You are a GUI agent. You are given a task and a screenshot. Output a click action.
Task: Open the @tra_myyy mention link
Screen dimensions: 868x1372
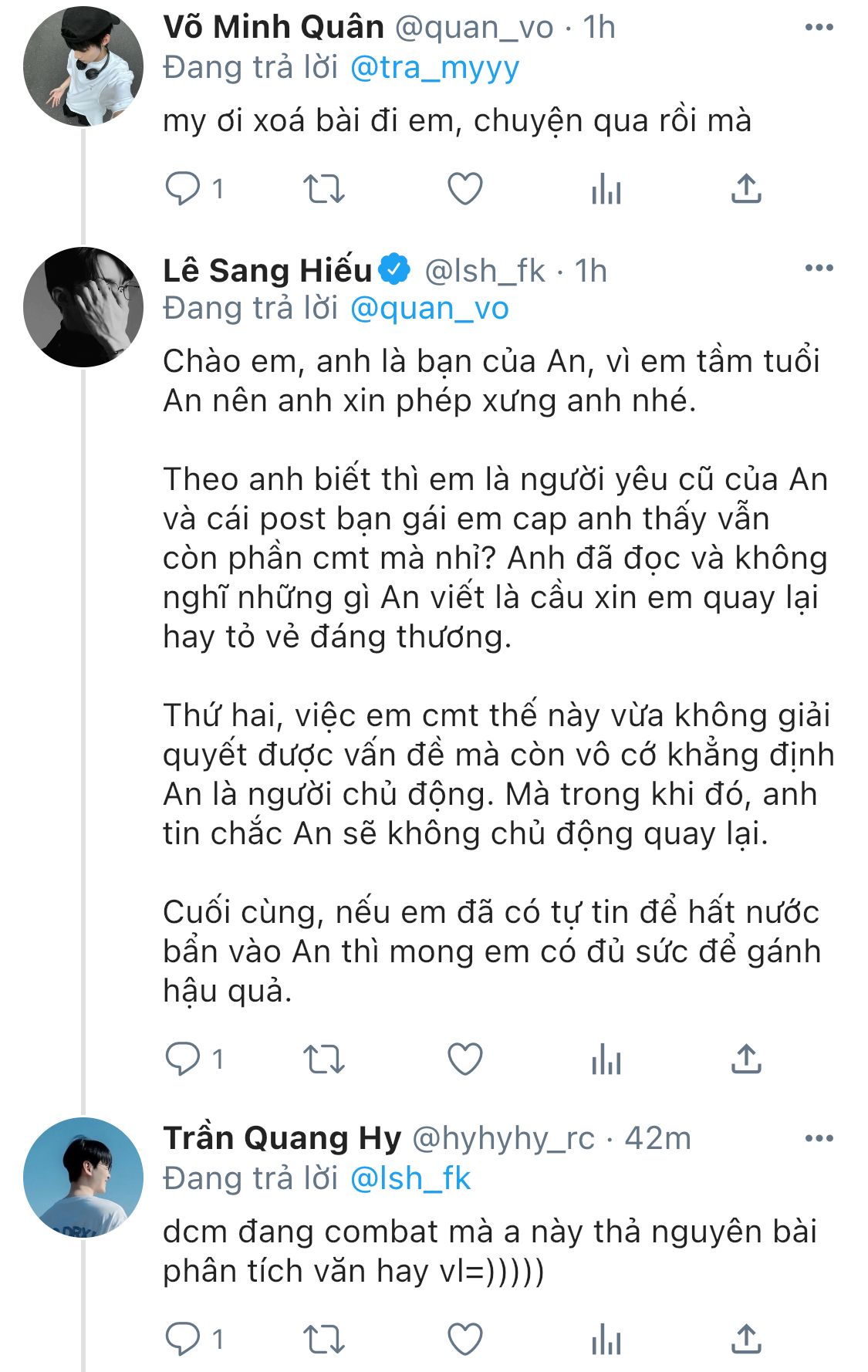point(434,68)
